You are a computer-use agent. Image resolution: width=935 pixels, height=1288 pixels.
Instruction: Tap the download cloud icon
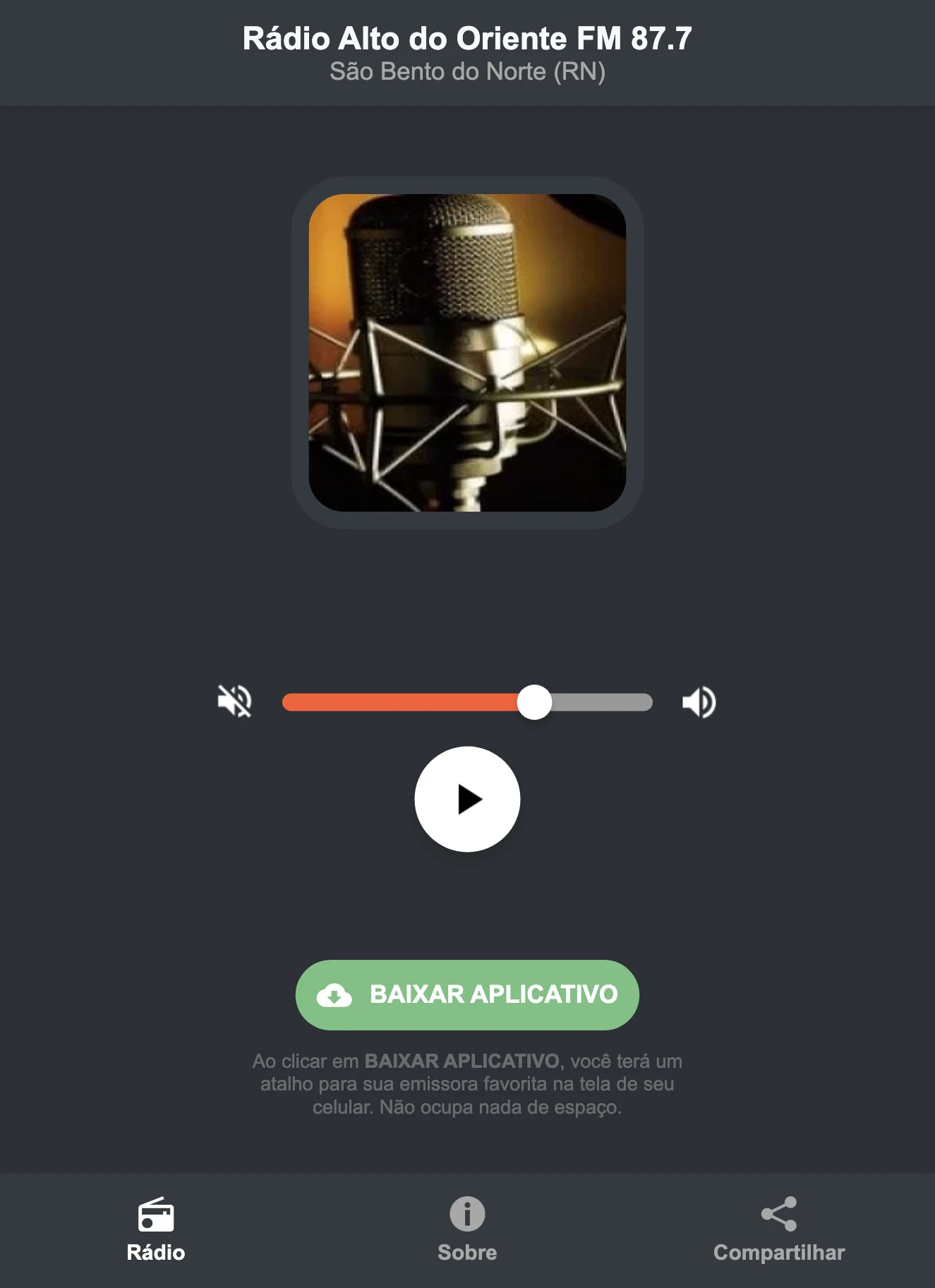[335, 994]
